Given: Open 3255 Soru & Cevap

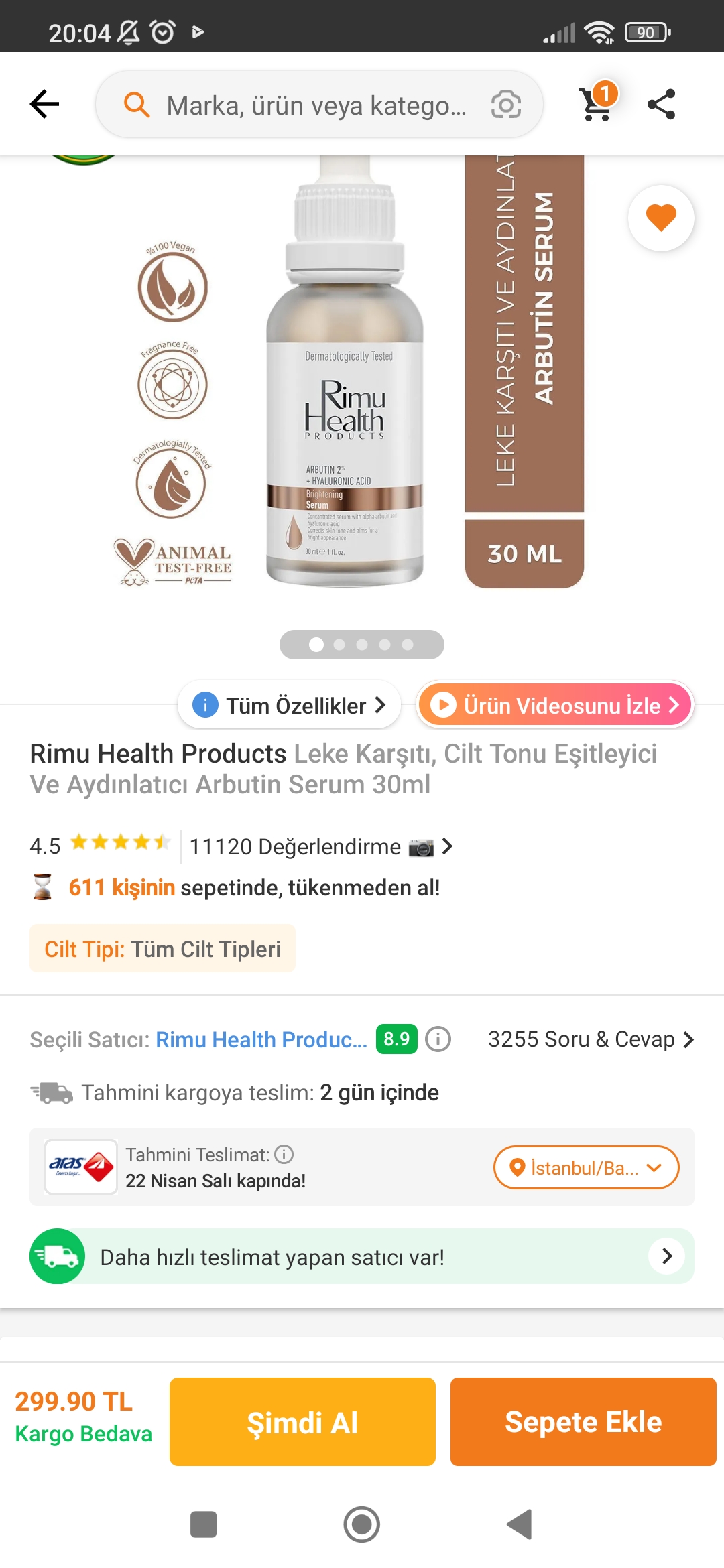Looking at the screenshot, I should coord(590,1039).
